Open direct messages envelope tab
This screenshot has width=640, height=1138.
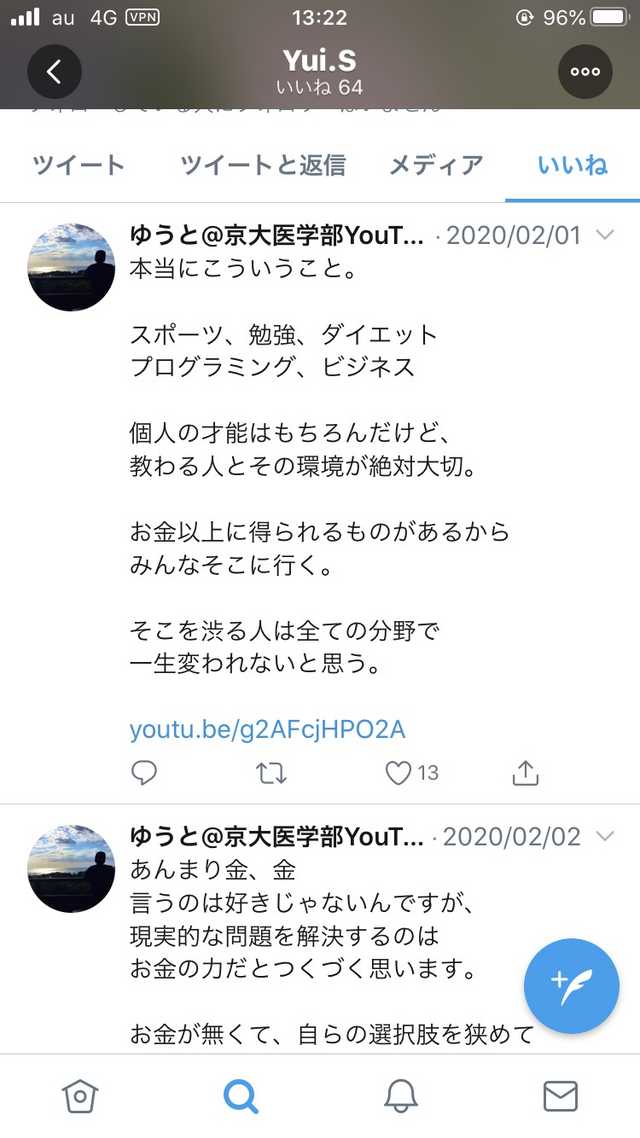[x=560, y=1096]
